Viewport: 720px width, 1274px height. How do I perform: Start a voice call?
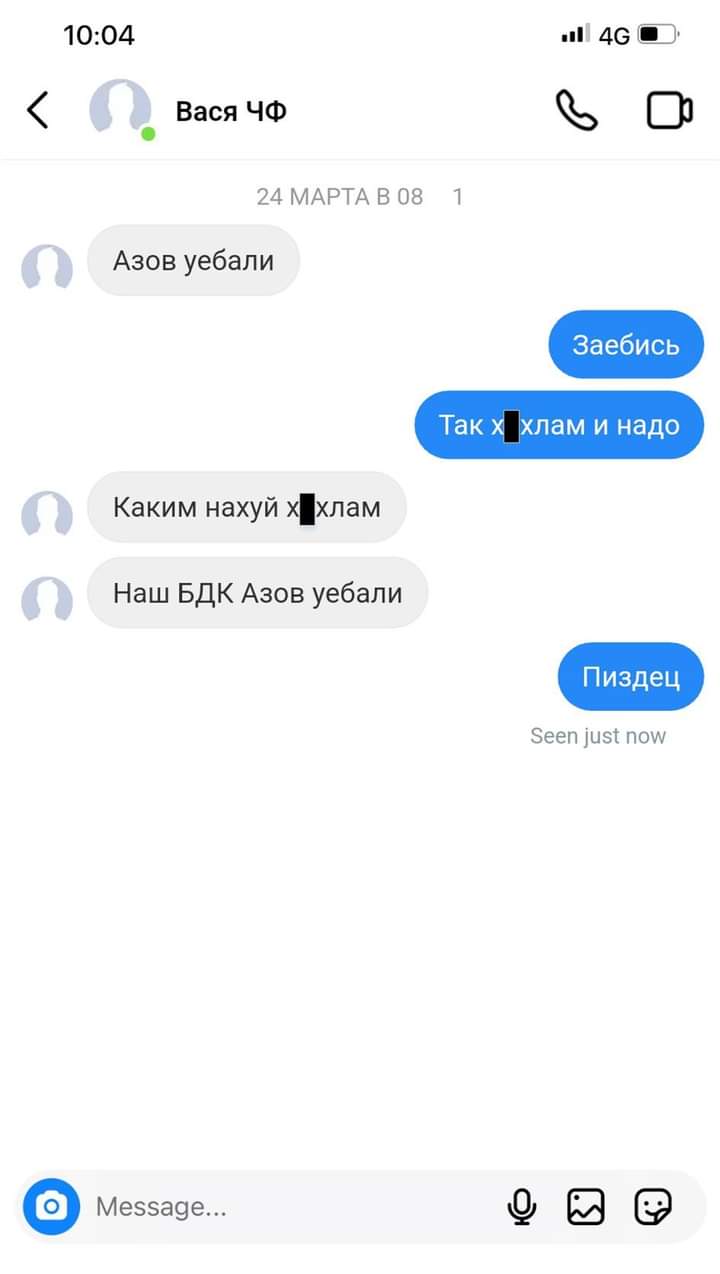(577, 110)
